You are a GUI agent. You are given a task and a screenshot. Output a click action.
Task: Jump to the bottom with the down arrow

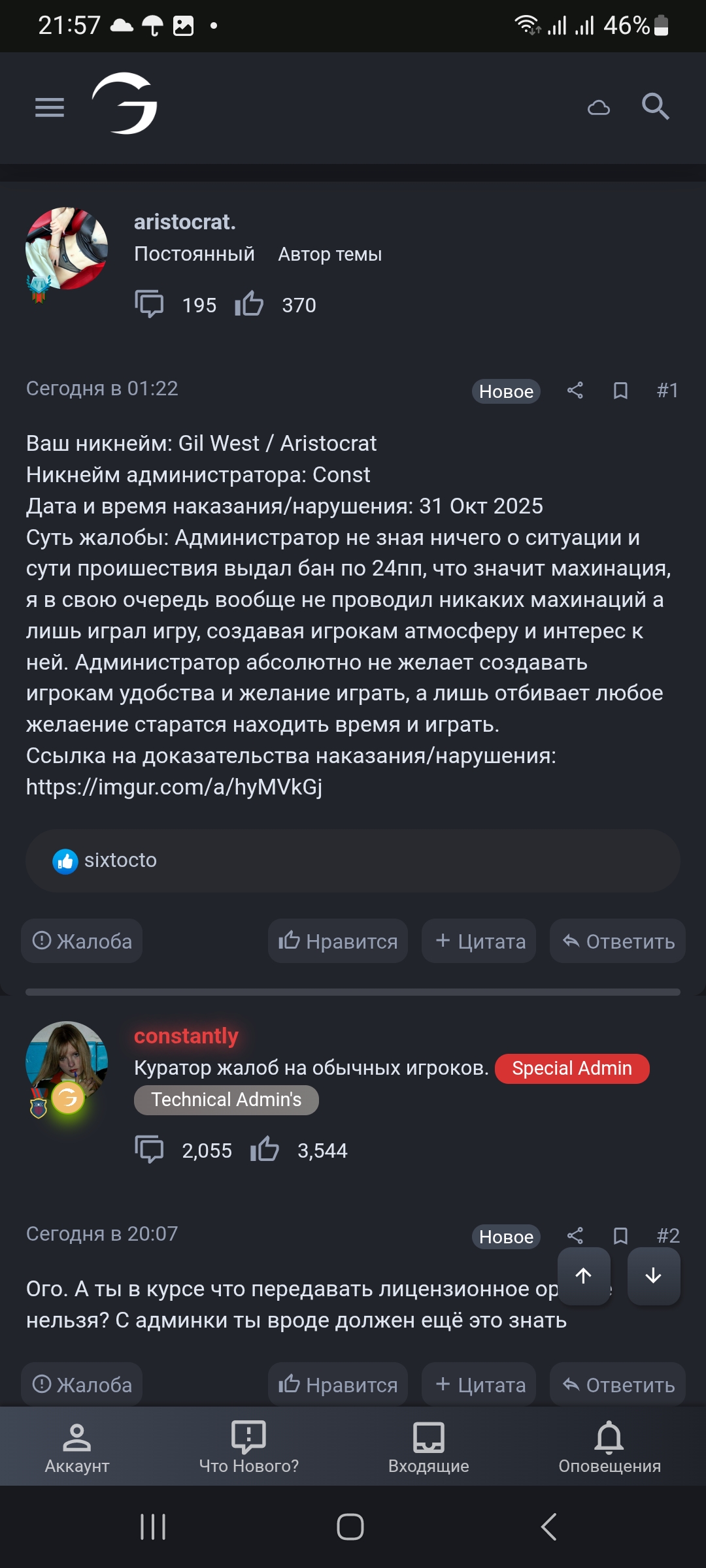(653, 1275)
